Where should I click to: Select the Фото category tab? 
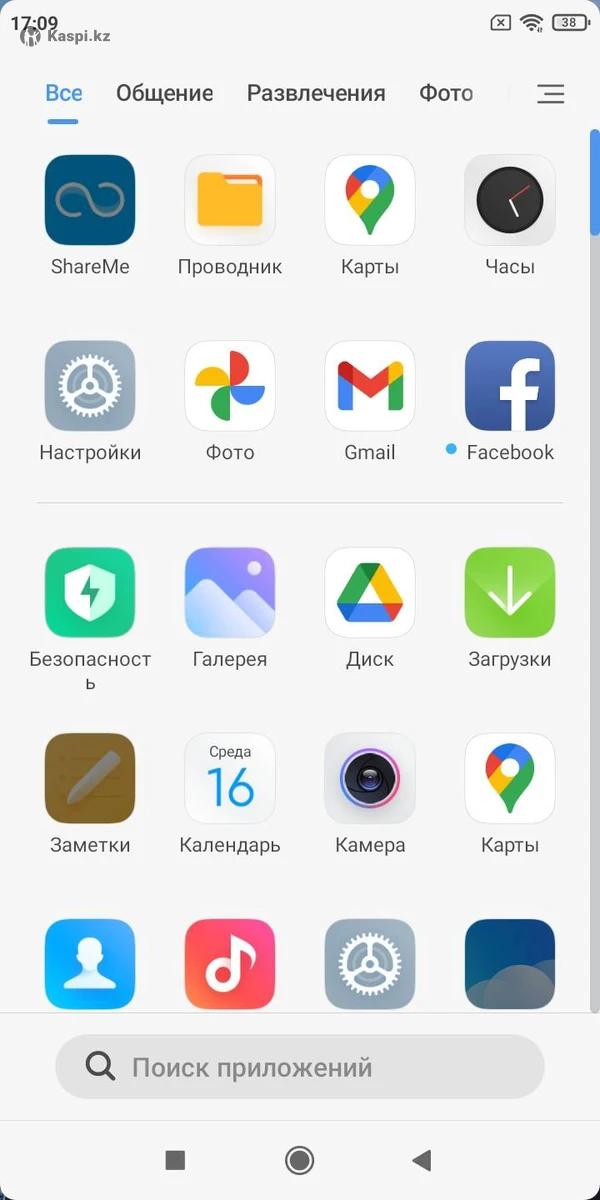pos(446,93)
